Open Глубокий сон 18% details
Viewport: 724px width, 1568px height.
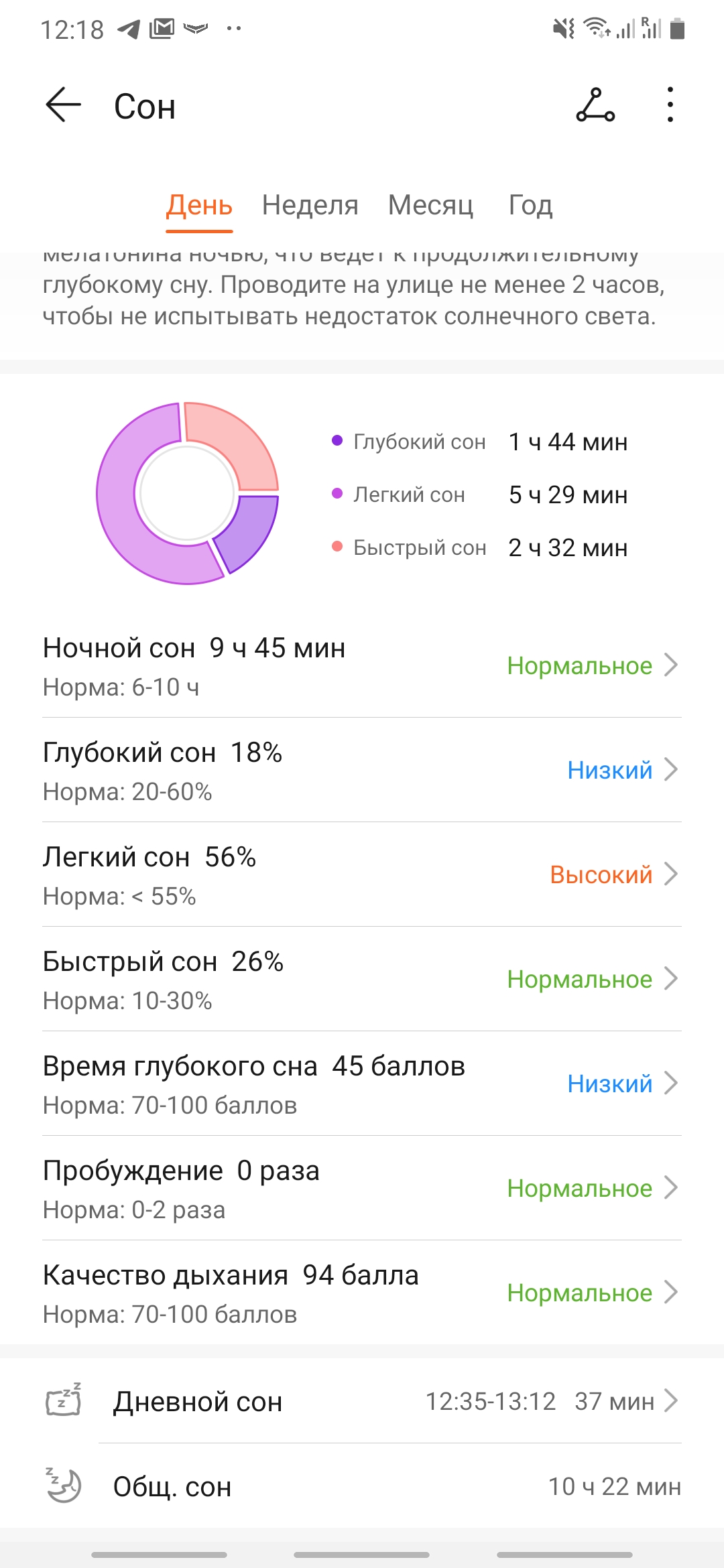point(362,770)
